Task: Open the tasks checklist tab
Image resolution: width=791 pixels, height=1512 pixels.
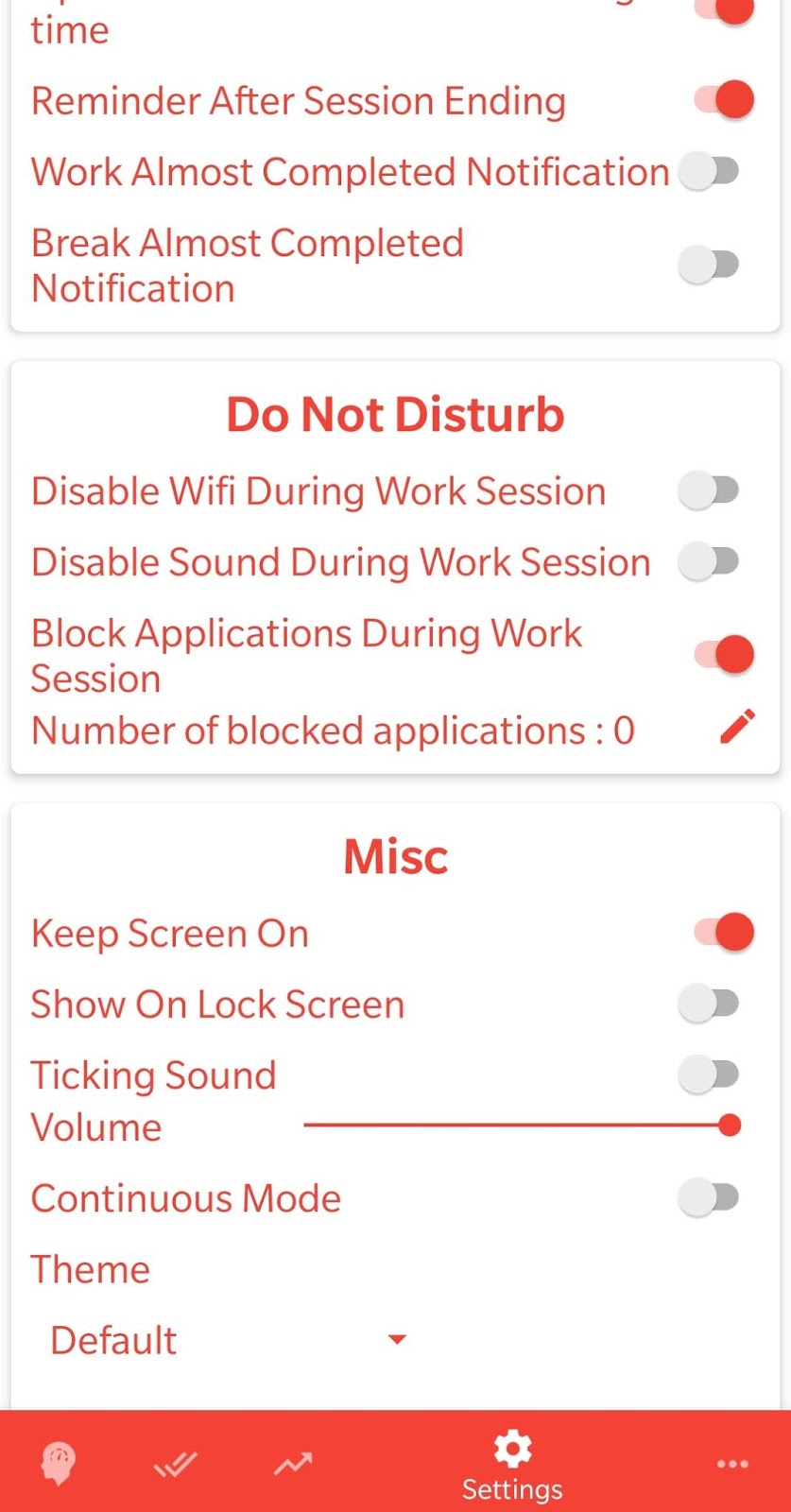Action: click(x=176, y=1465)
